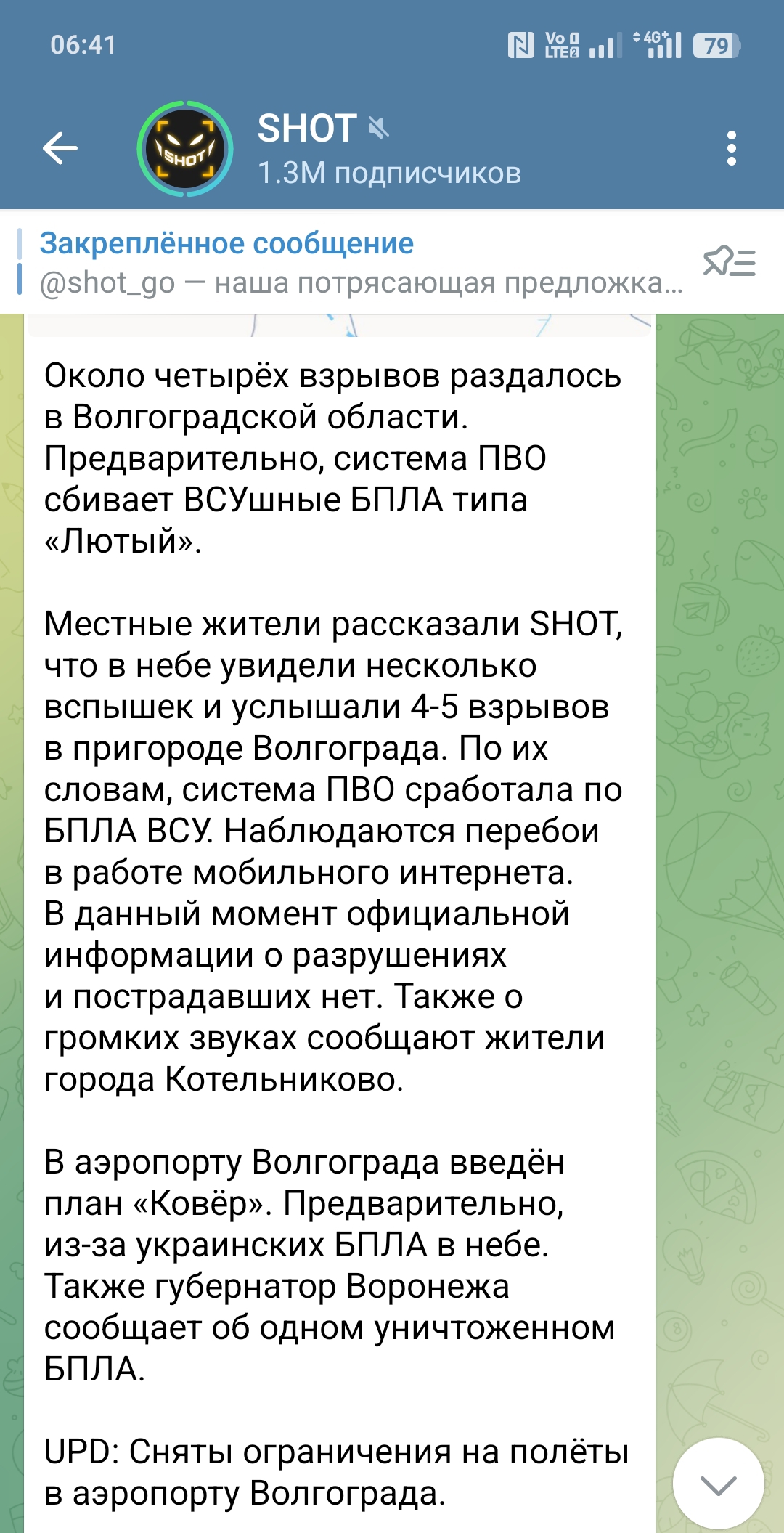
Task: Show the list of pinned messages
Action: pos(730,262)
